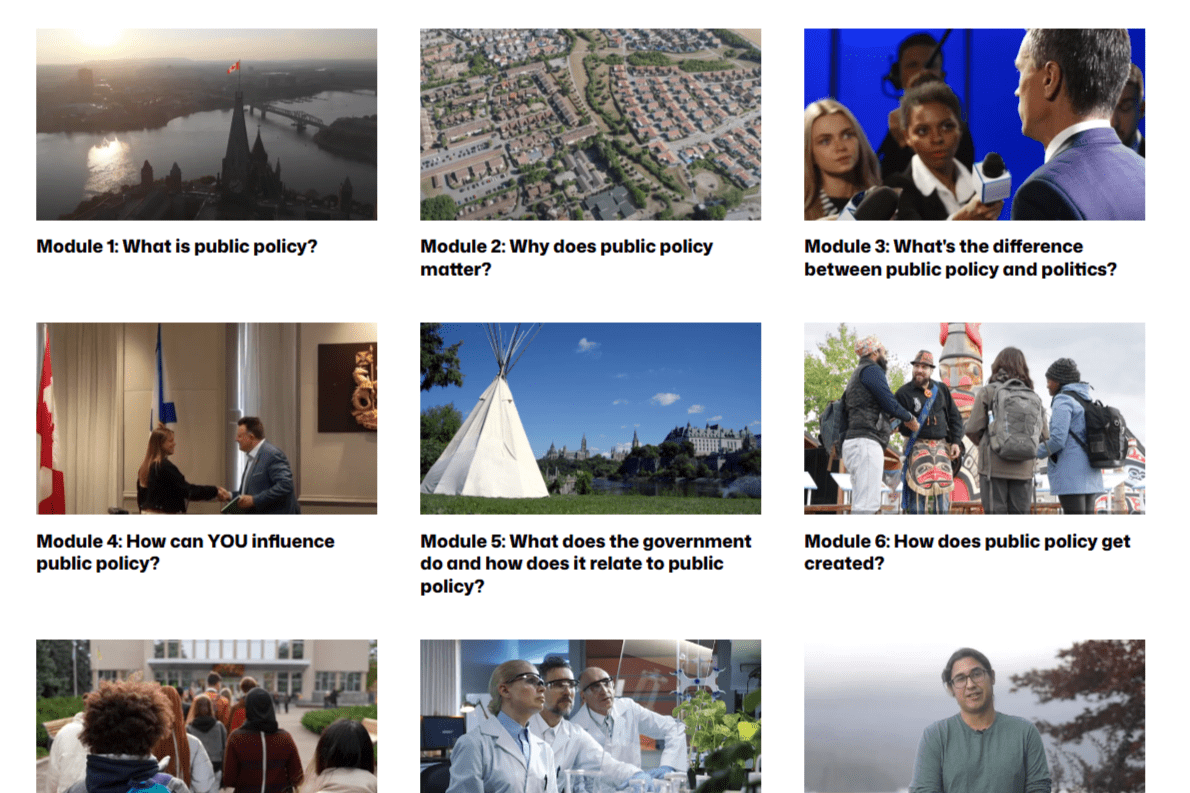
Task: Select Module 2: Why does public policy matter?
Action: tap(566, 257)
